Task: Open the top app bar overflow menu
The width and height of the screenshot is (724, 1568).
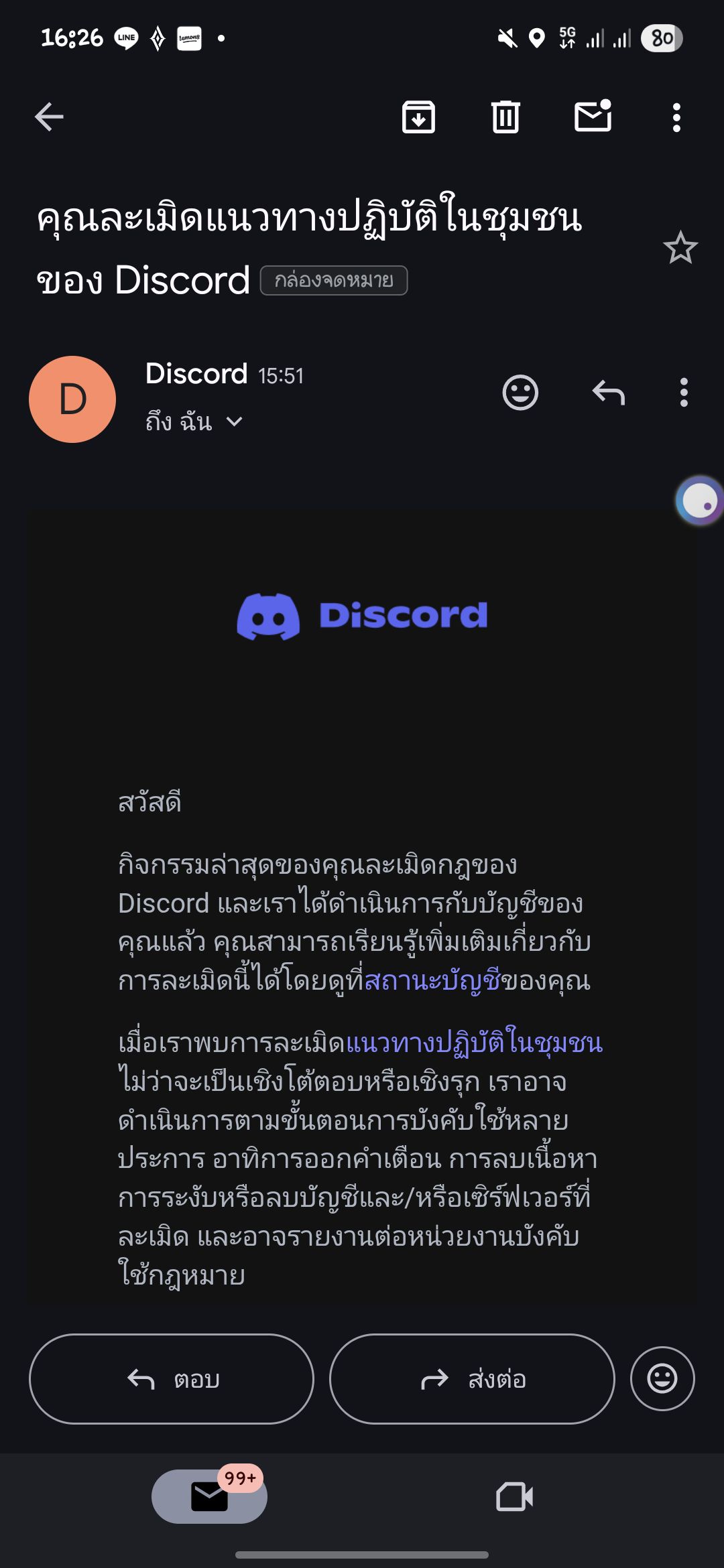Action: [676, 117]
